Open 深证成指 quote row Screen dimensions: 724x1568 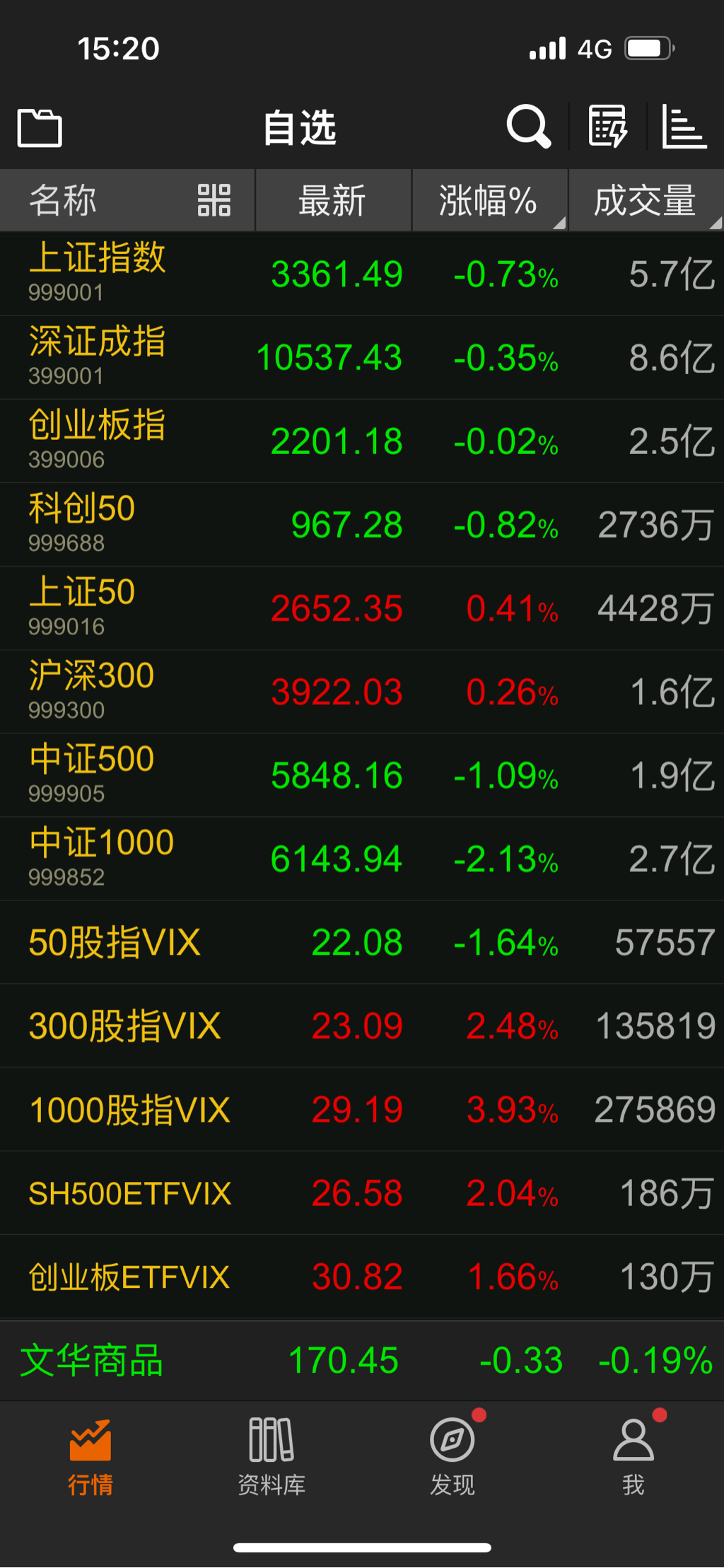point(362,357)
